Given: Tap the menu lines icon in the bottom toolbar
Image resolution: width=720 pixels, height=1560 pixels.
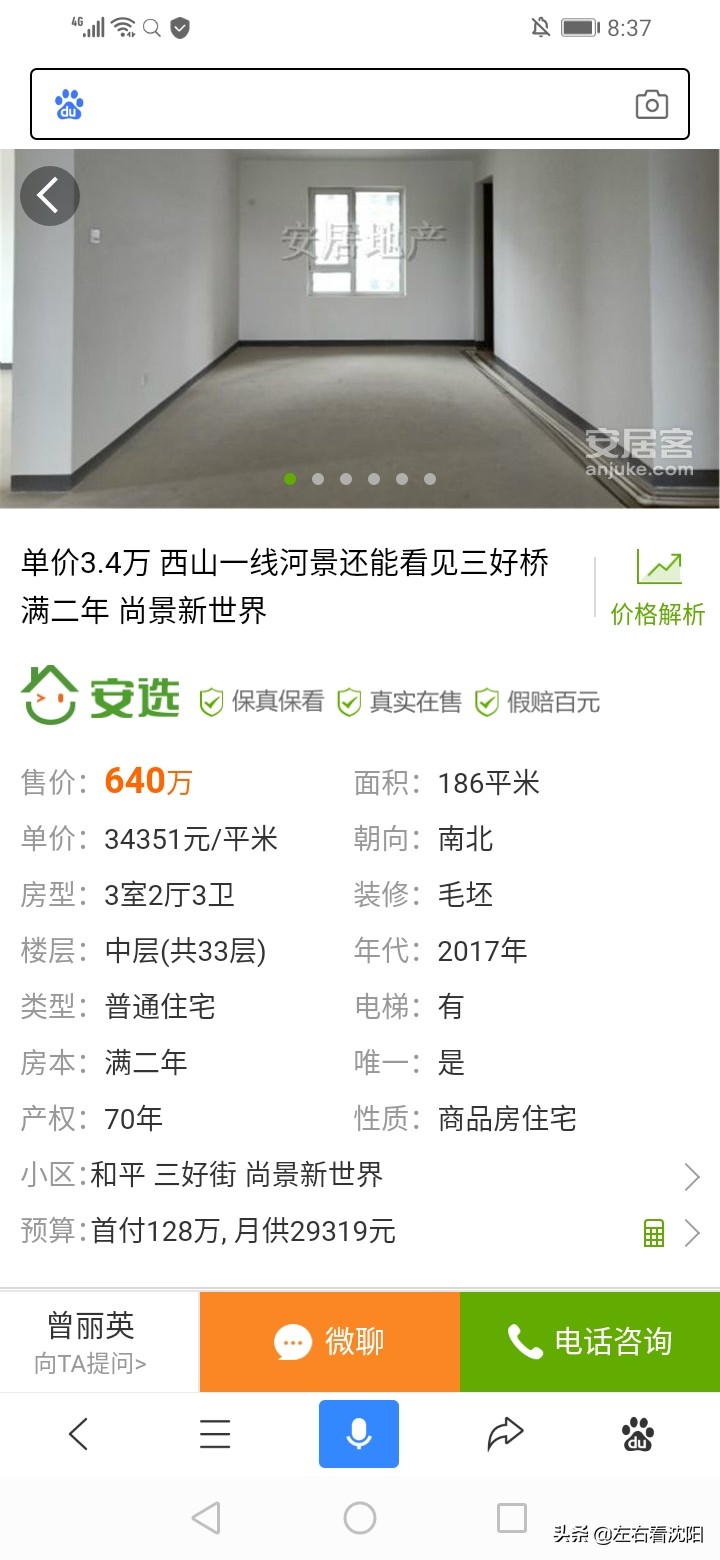Looking at the screenshot, I should pyautogui.click(x=214, y=1434).
